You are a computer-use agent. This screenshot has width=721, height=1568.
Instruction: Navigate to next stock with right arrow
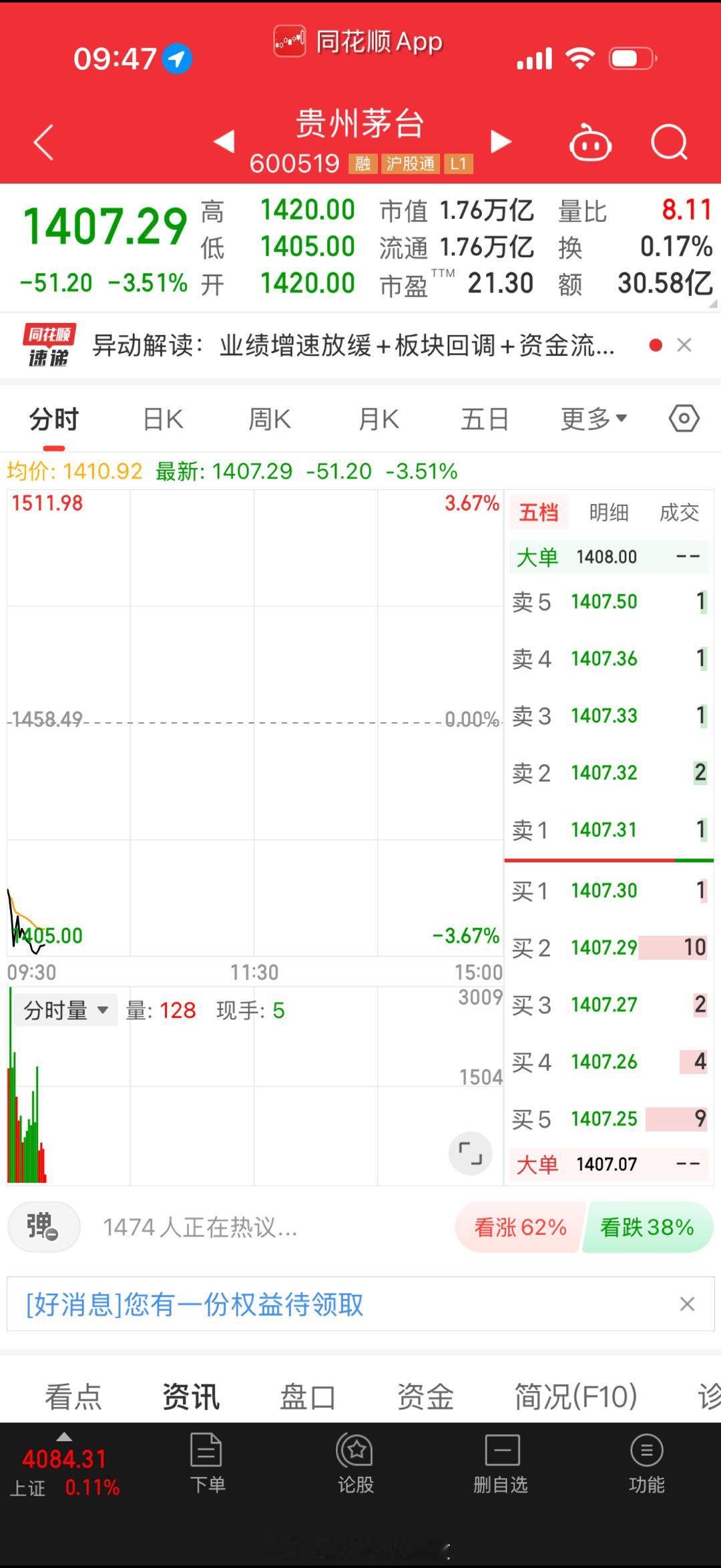click(501, 142)
